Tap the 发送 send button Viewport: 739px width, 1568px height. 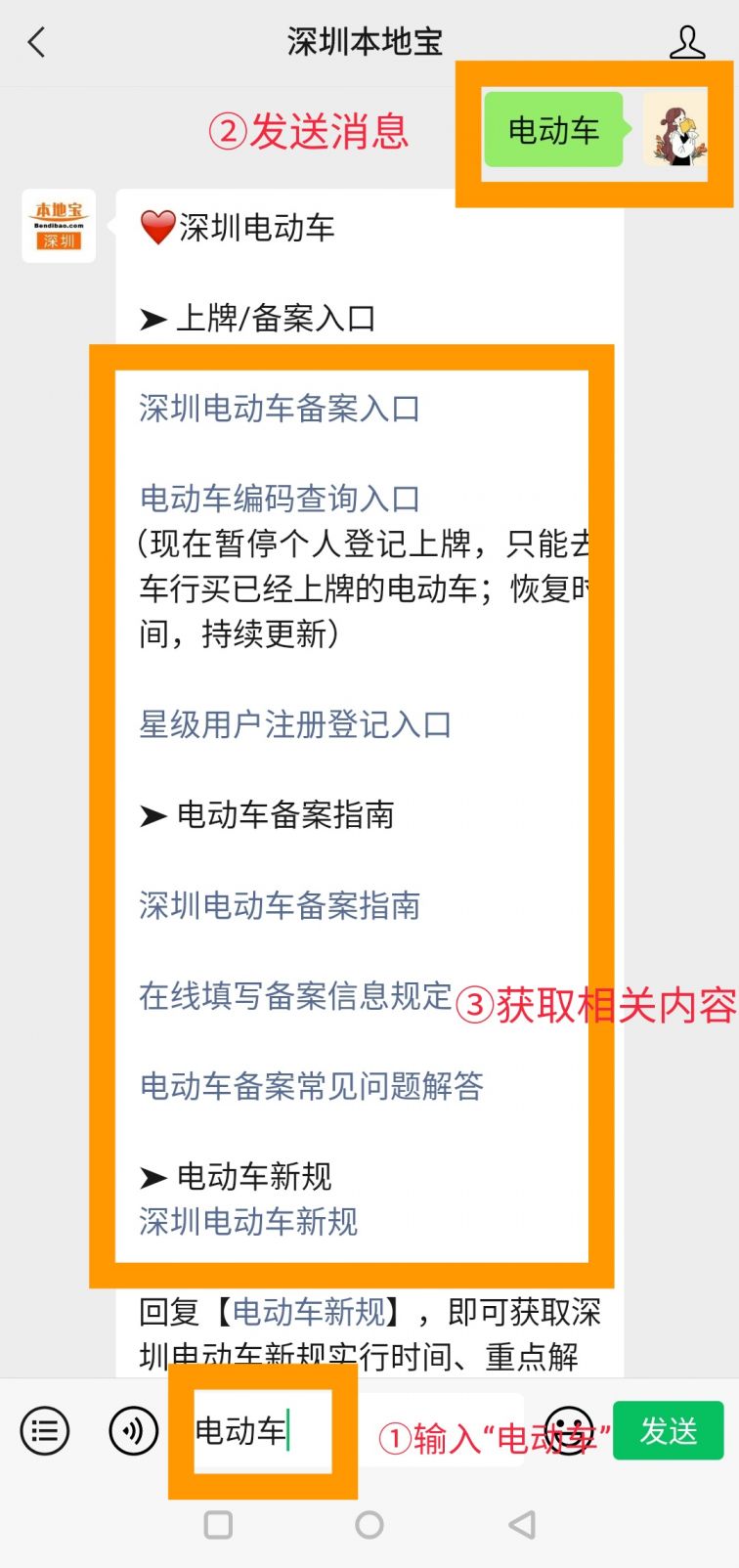click(x=669, y=1431)
